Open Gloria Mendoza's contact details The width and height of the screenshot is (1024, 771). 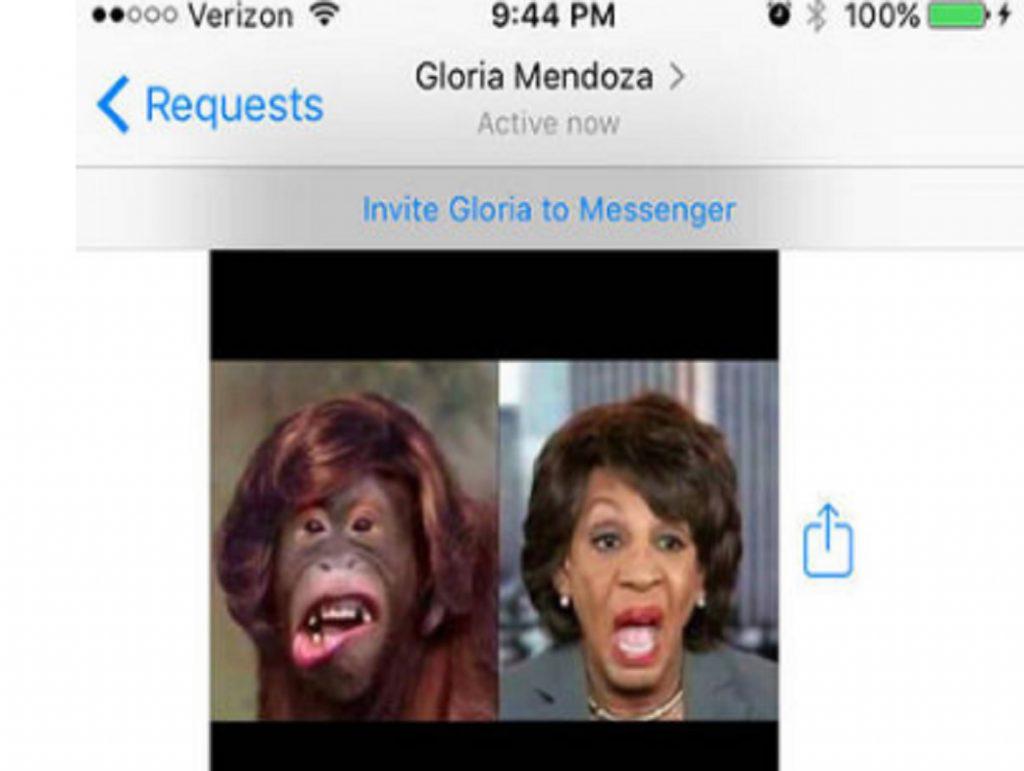[549, 77]
